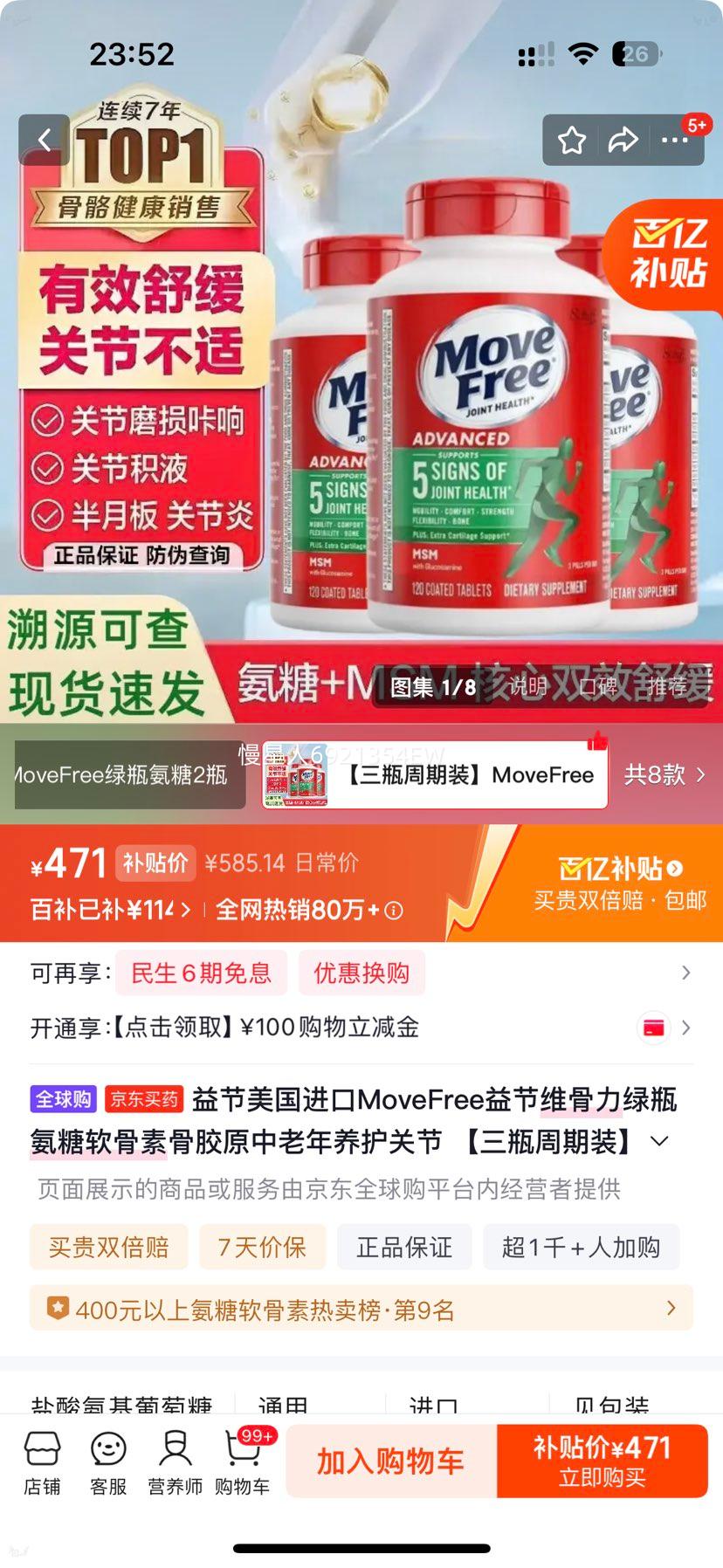Screen dimensions: 723x1568
Task: Tap 补贴价¥471 立即购买 to buy now
Action: 603,1460
